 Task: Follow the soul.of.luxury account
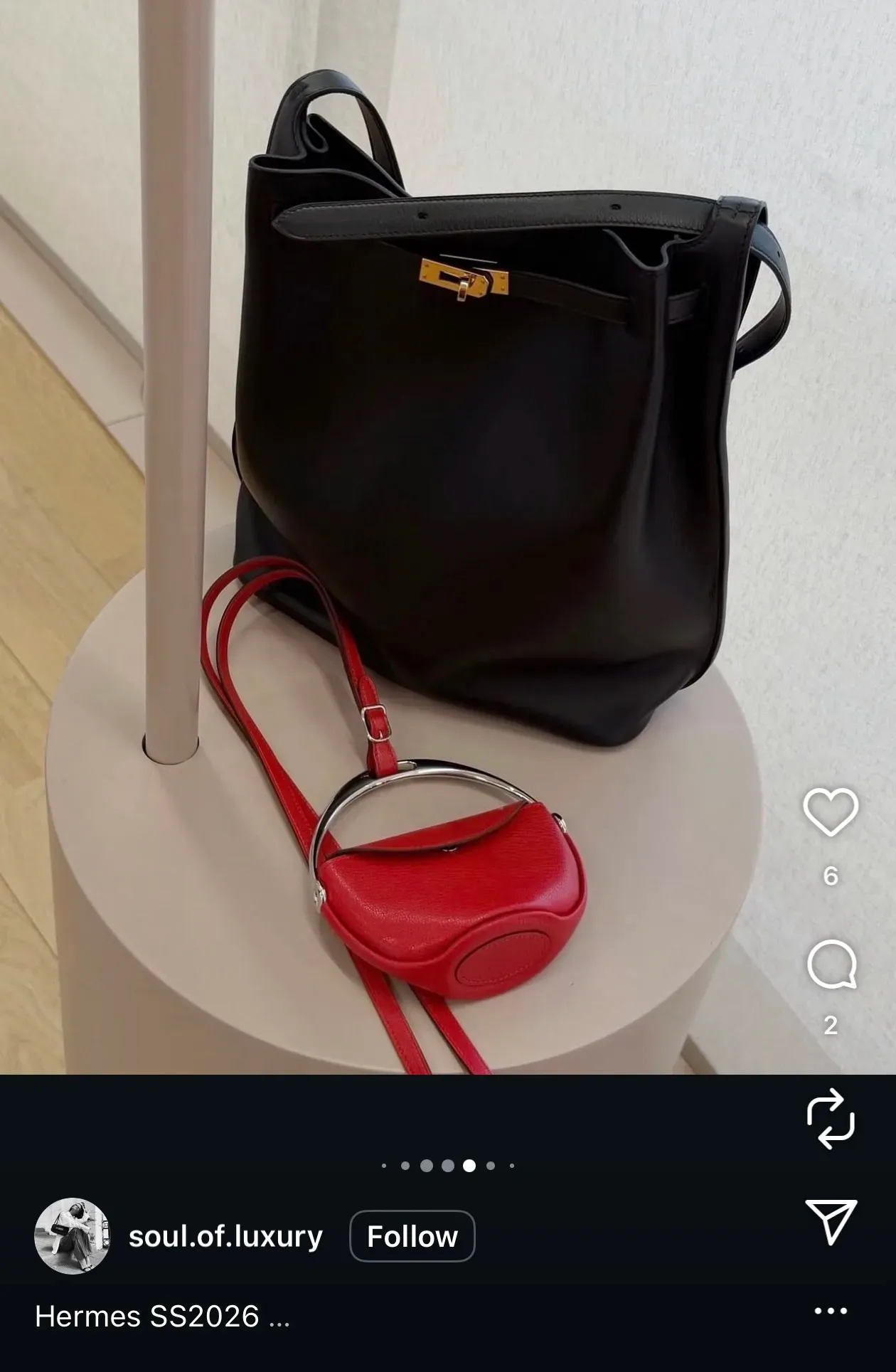[x=412, y=1236]
